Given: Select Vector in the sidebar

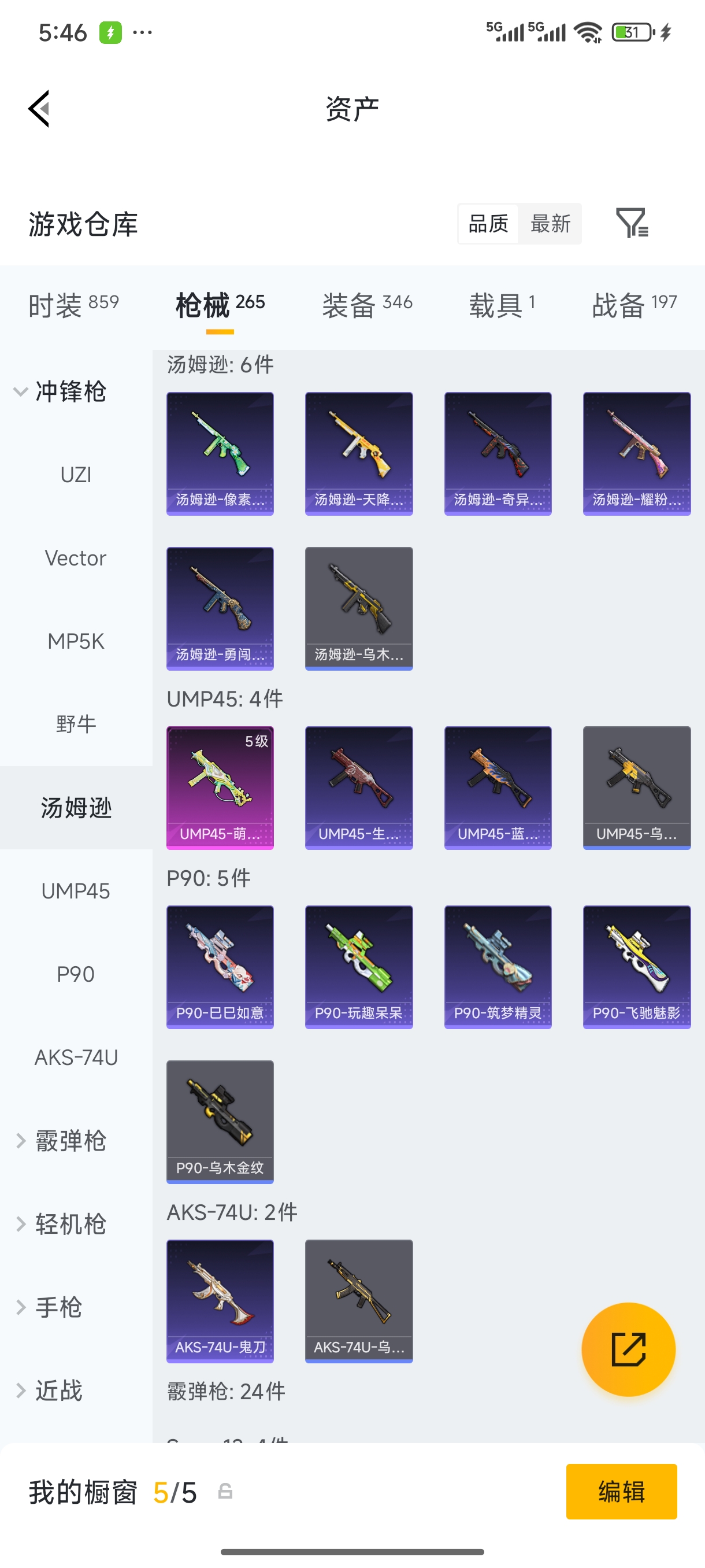Looking at the screenshot, I should [76, 558].
